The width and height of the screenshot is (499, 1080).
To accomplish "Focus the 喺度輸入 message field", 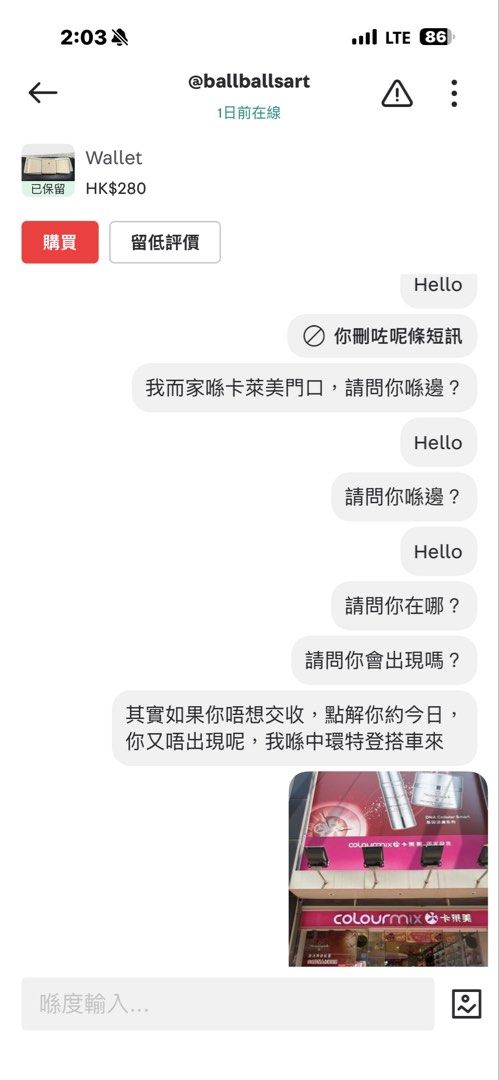I will click(228, 1004).
